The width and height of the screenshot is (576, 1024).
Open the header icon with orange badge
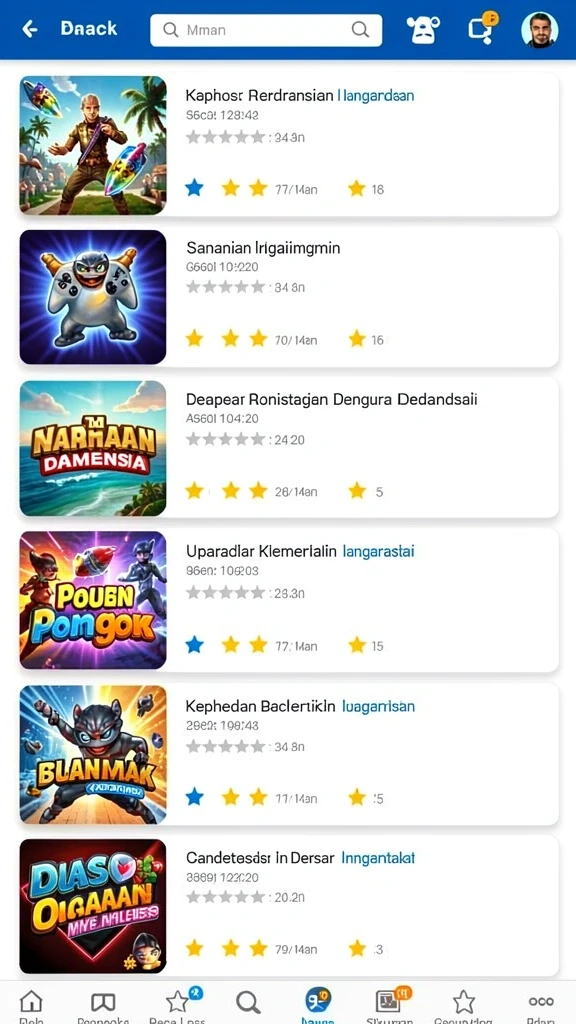483,29
